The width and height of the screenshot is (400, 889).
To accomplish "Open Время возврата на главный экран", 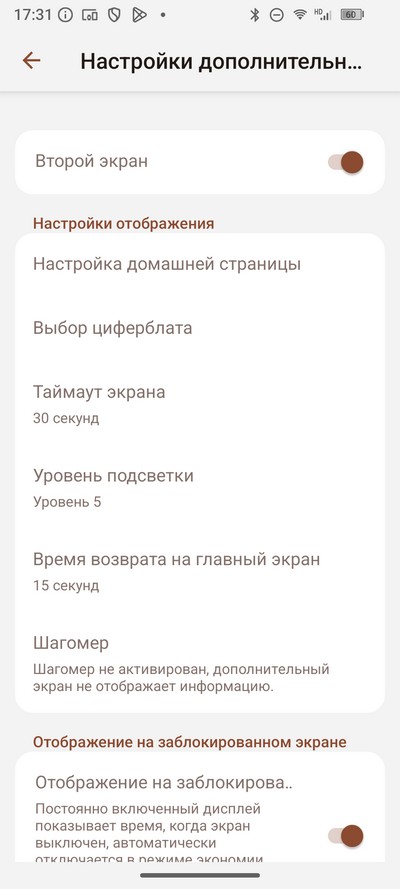I will pyautogui.click(x=200, y=571).
